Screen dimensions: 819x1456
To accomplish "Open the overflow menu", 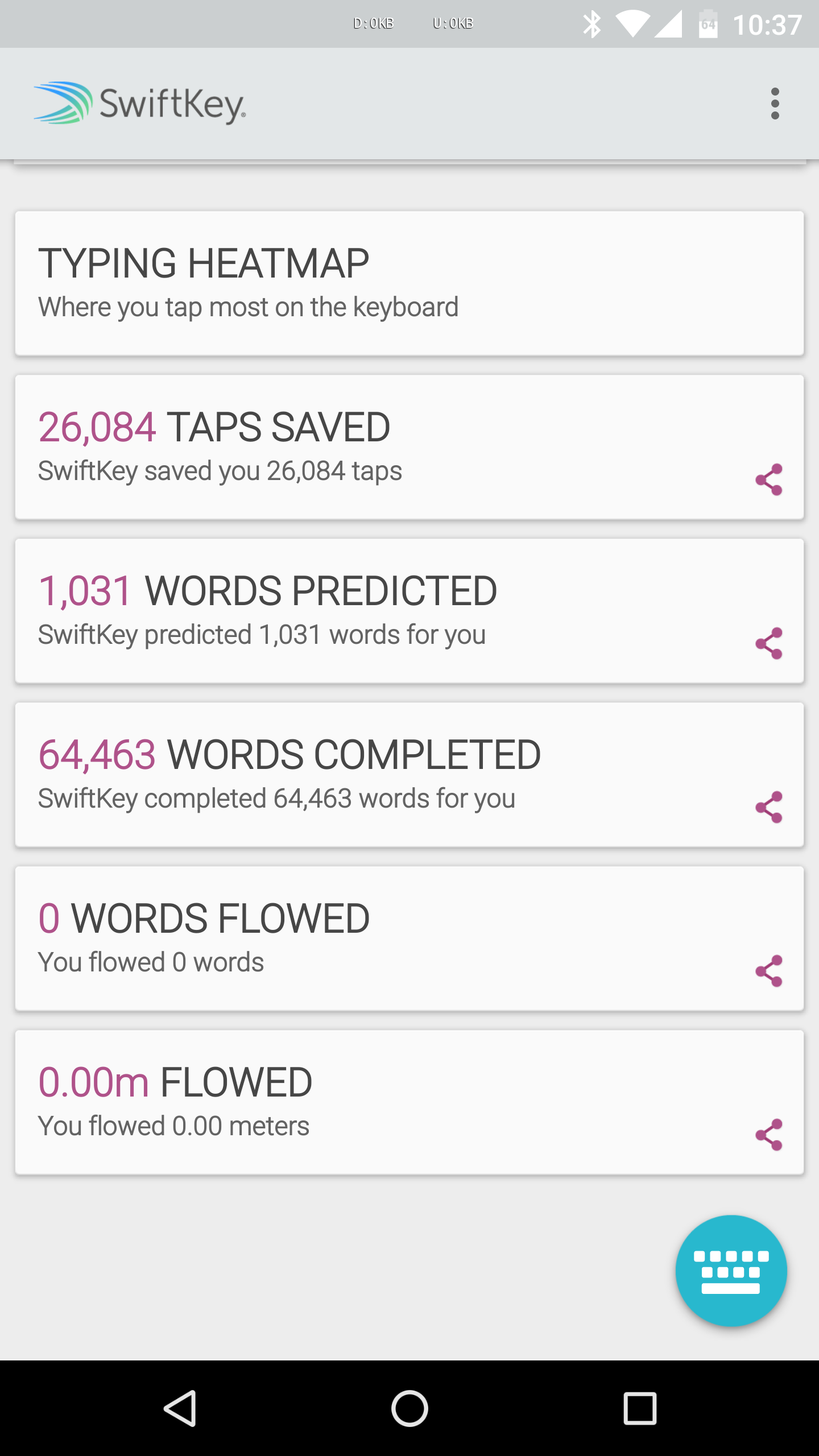I will 775,104.
